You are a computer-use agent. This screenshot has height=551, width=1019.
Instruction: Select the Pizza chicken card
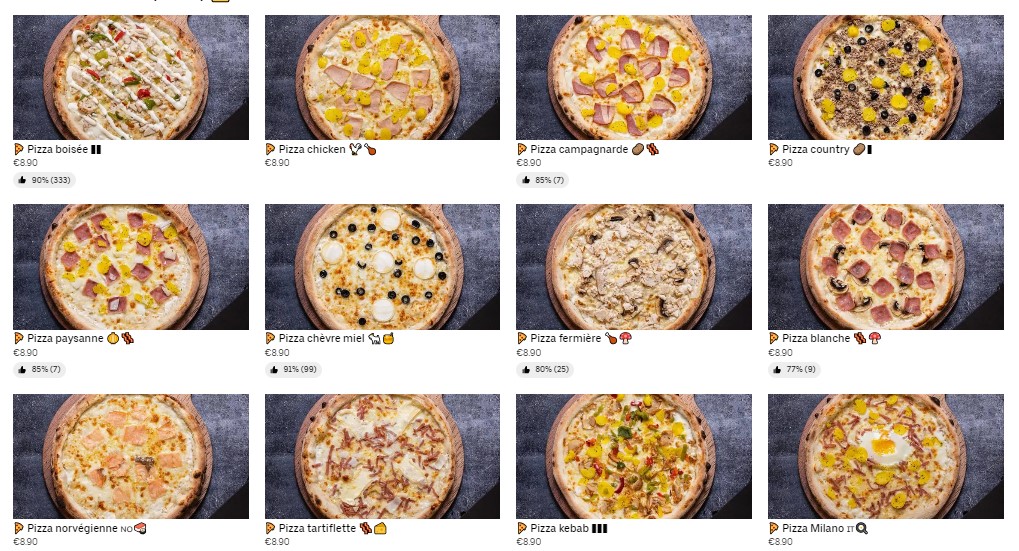point(382,78)
